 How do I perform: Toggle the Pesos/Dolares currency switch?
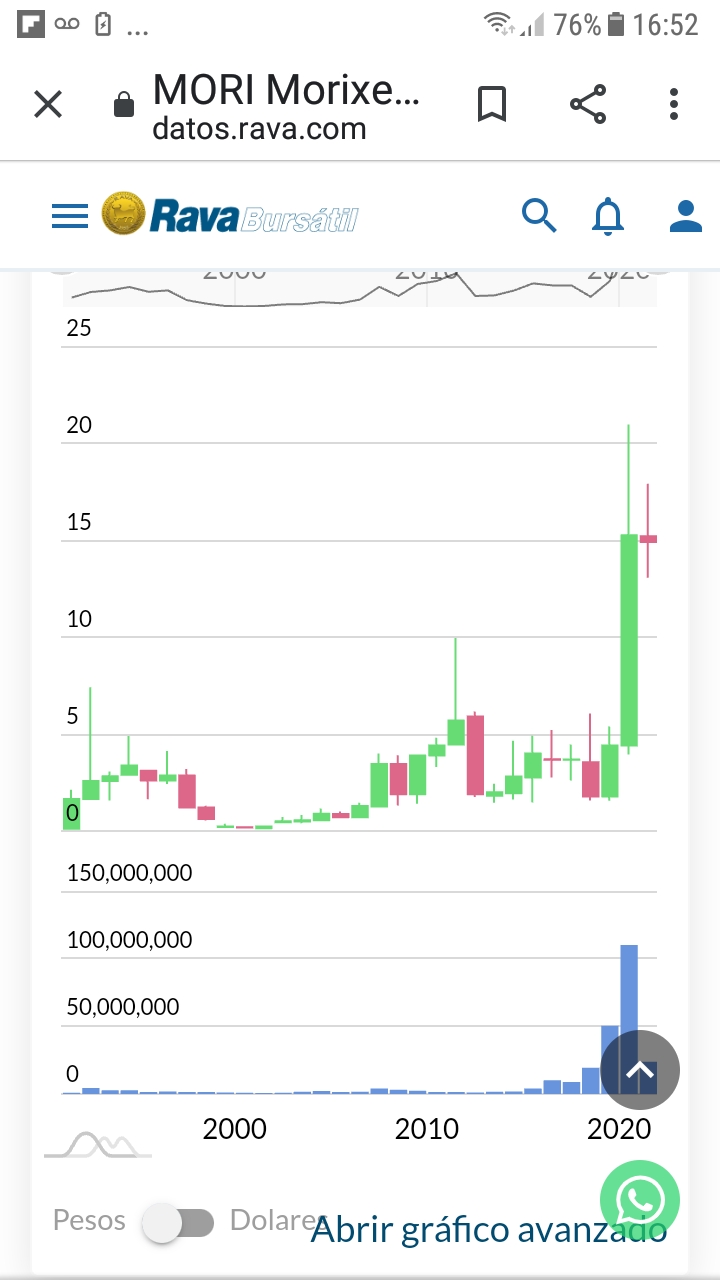pos(178,1222)
